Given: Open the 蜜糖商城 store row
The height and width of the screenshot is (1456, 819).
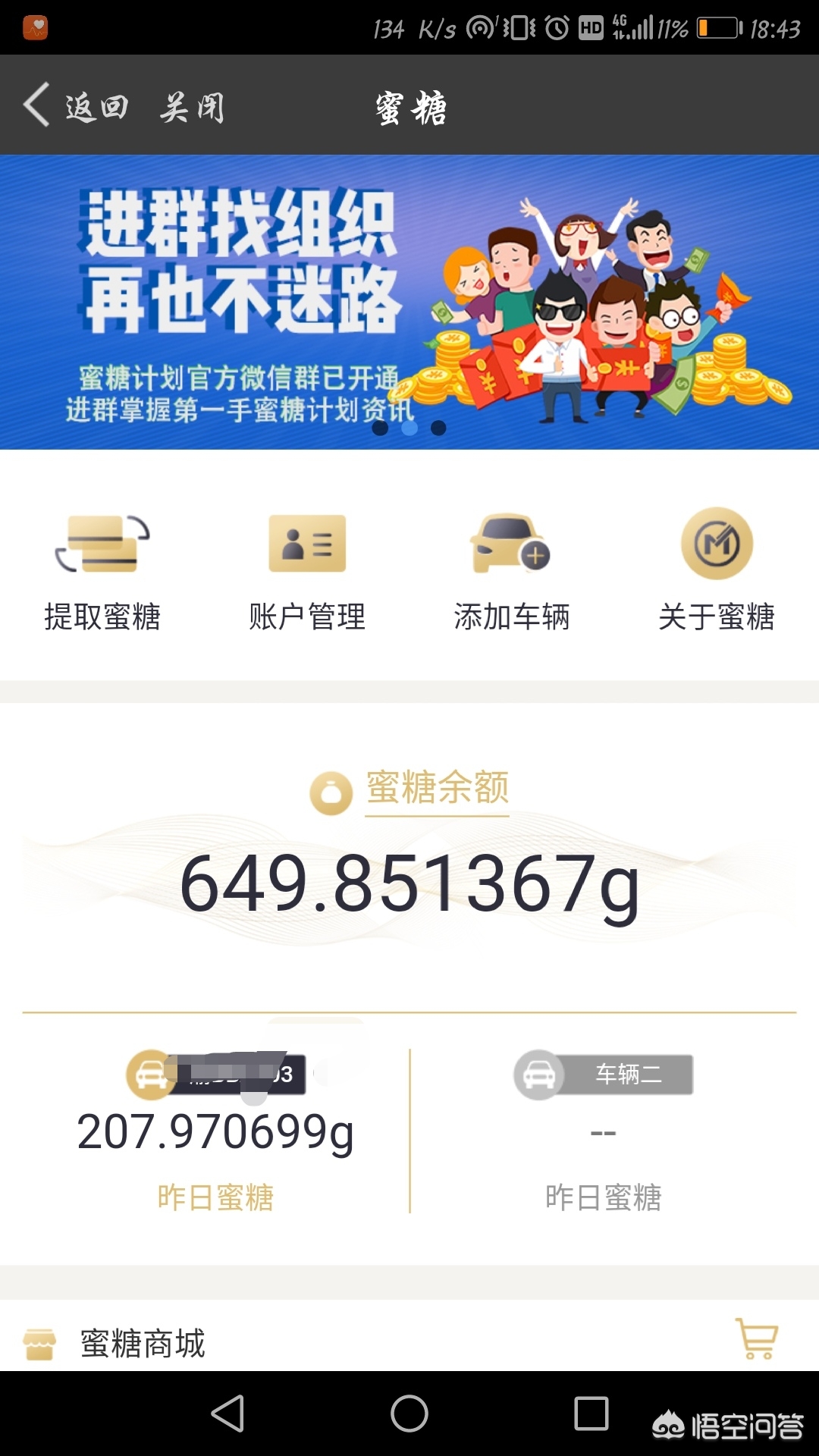Looking at the screenshot, I should (143, 1344).
